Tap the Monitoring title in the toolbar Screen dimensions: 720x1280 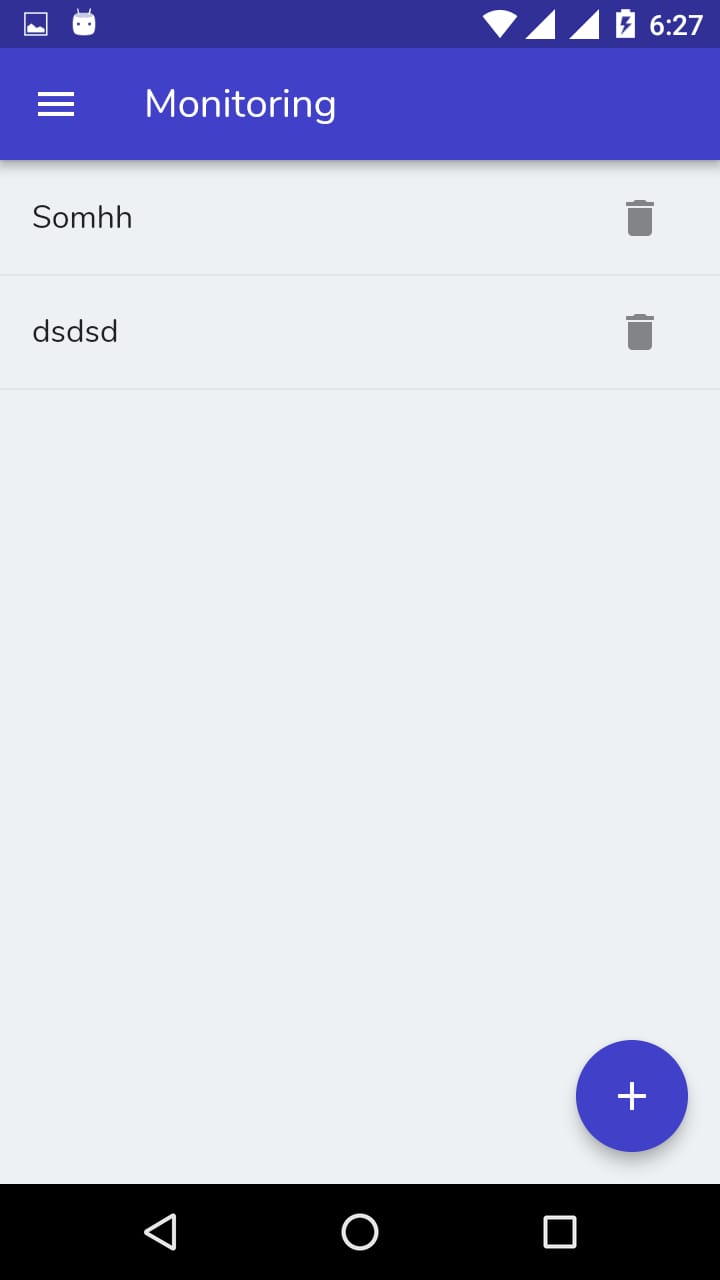point(240,103)
